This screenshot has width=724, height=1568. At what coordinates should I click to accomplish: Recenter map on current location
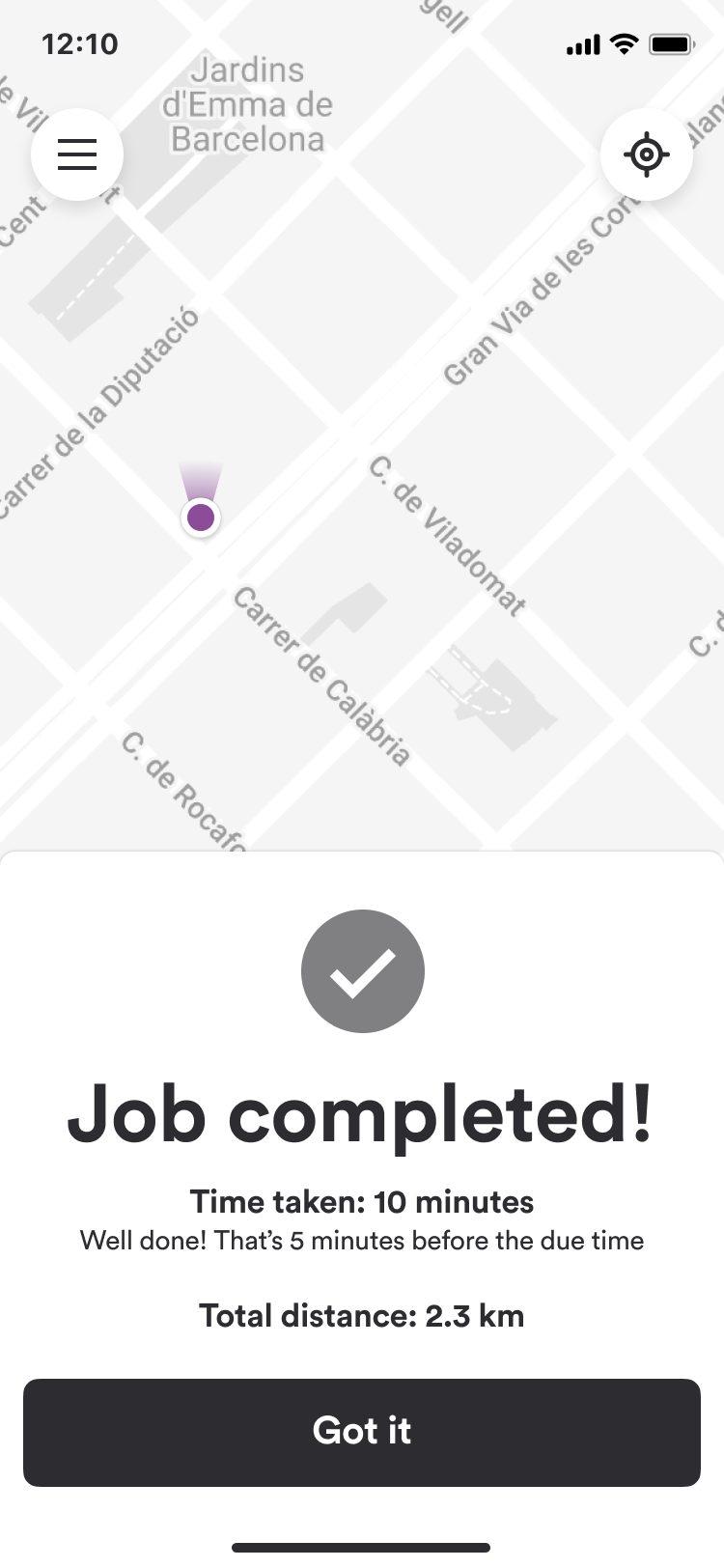pyautogui.click(x=646, y=154)
